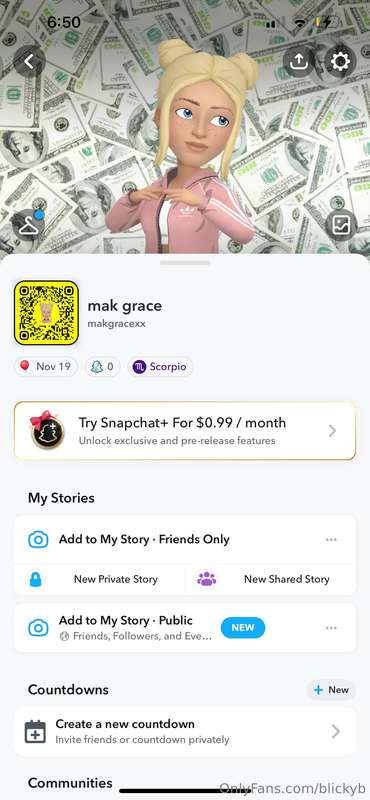Viewport: 370px width, 800px height.
Task: Open Create a new countdown
Action: click(185, 731)
